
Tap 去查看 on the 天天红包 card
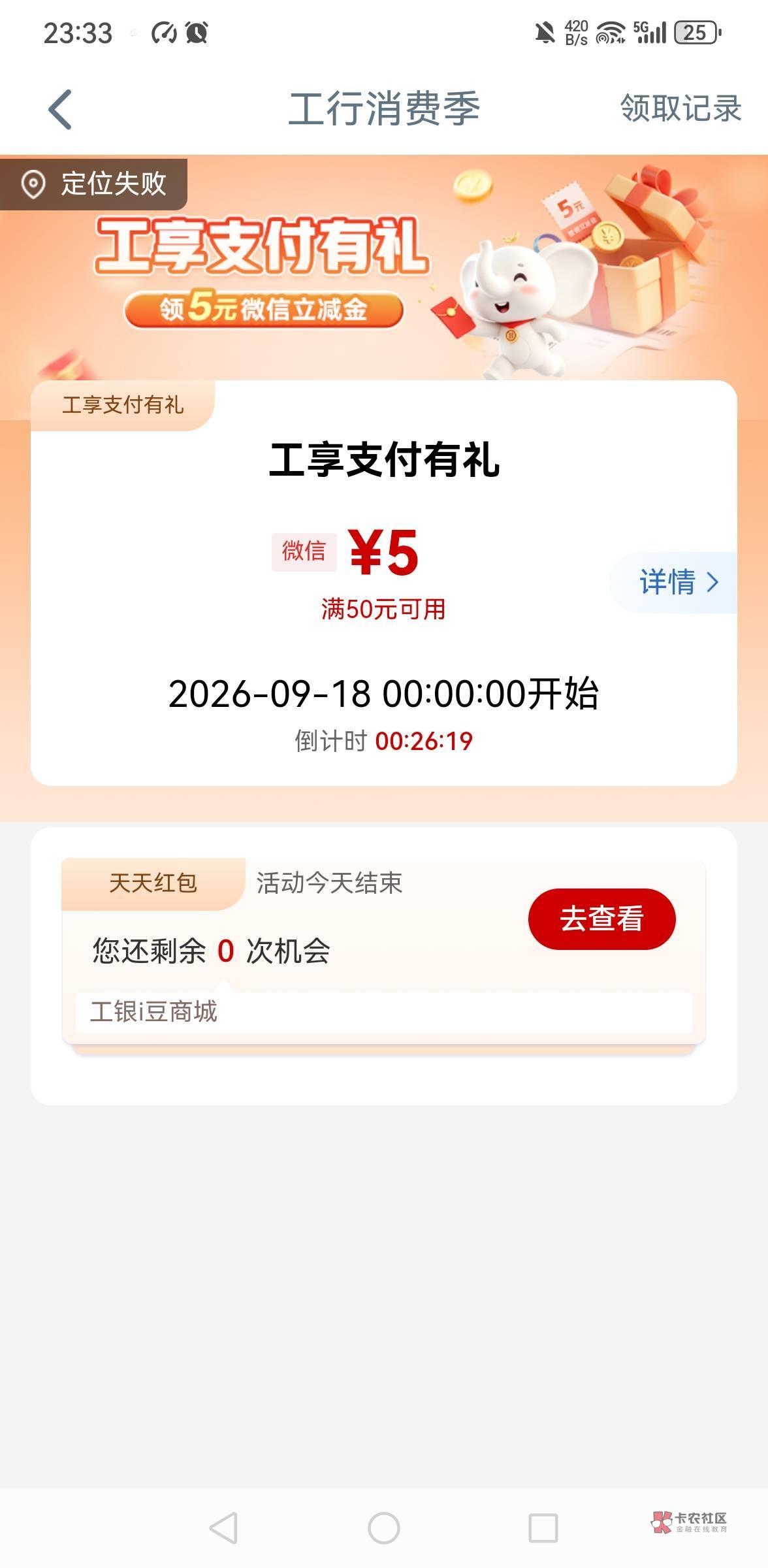tap(601, 919)
